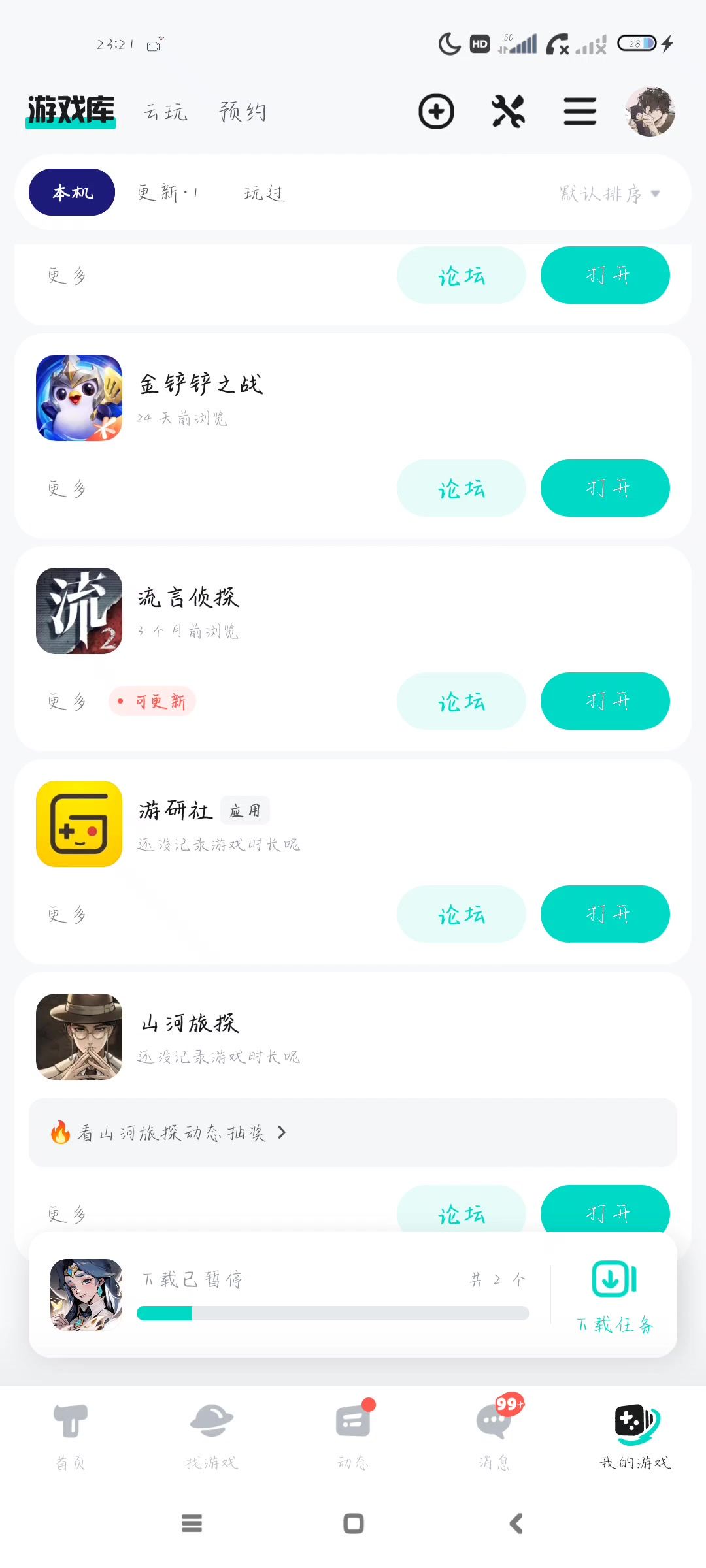Viewport: 706px width, 1568px height.
Task: Launch 流言侦探 via its 打开 button
Action: pos(605,701)
